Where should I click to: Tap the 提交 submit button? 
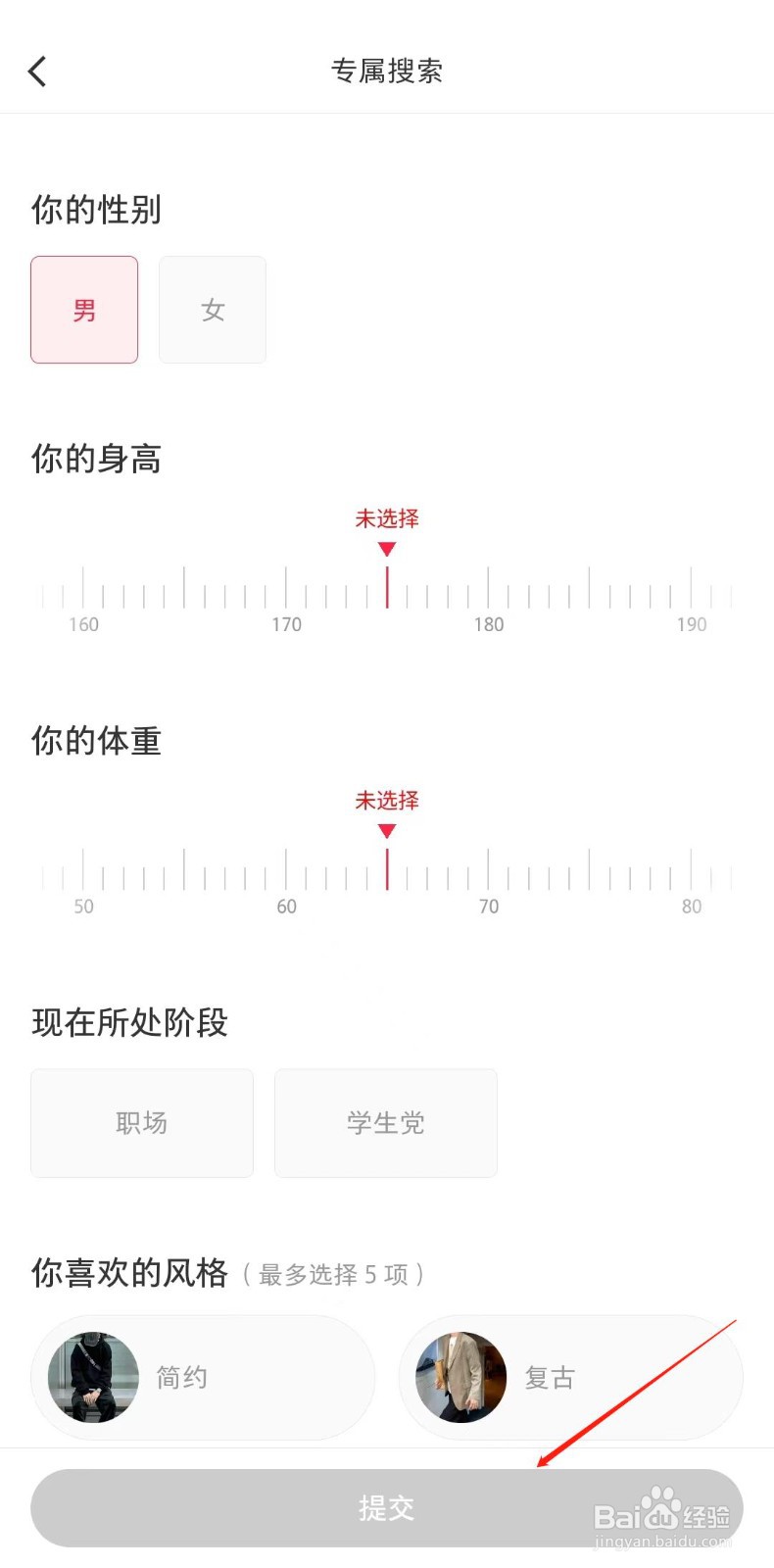pyautogui.click(x=386, y=1507)
